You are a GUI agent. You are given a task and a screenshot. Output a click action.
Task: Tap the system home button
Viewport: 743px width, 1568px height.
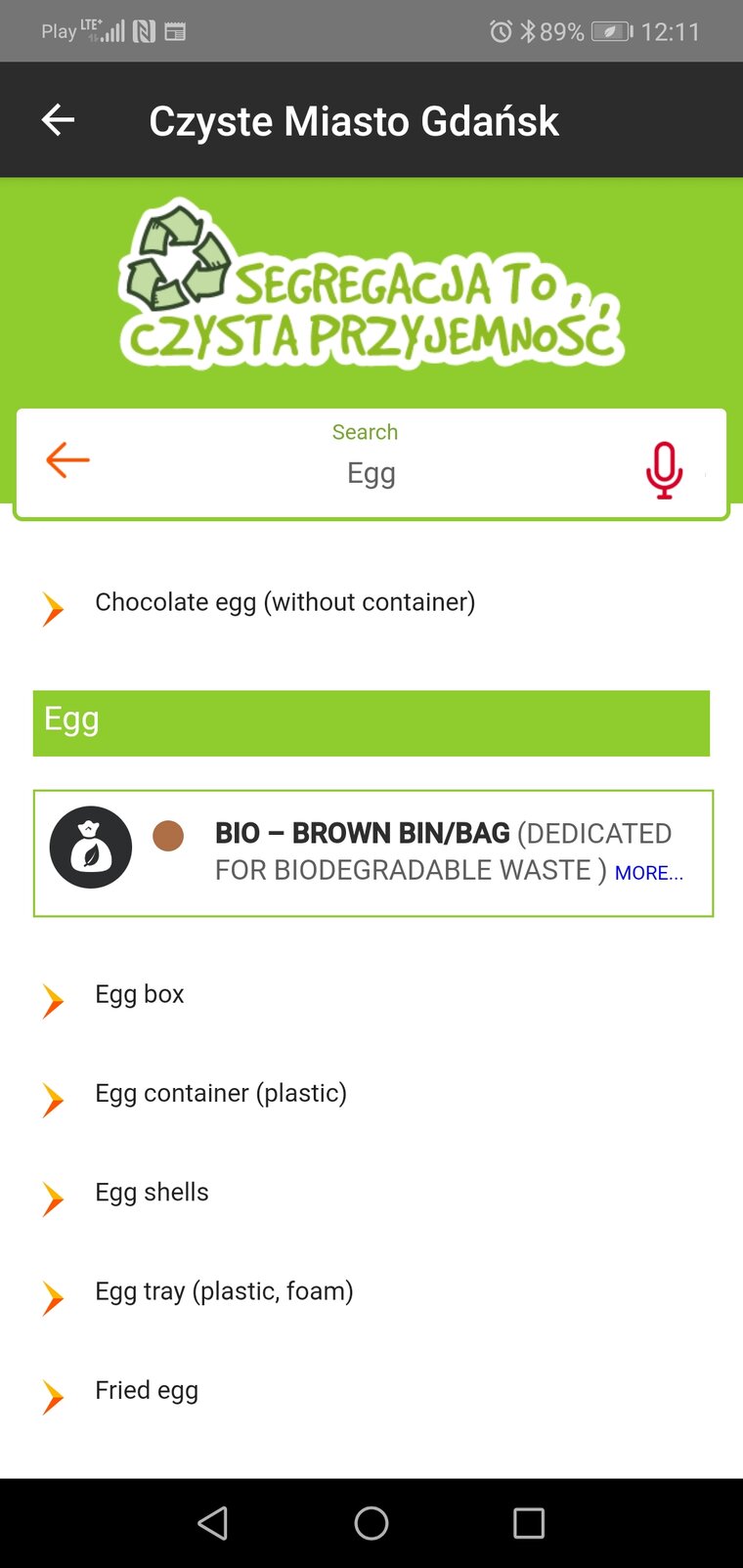click(x=371, y=1523)
